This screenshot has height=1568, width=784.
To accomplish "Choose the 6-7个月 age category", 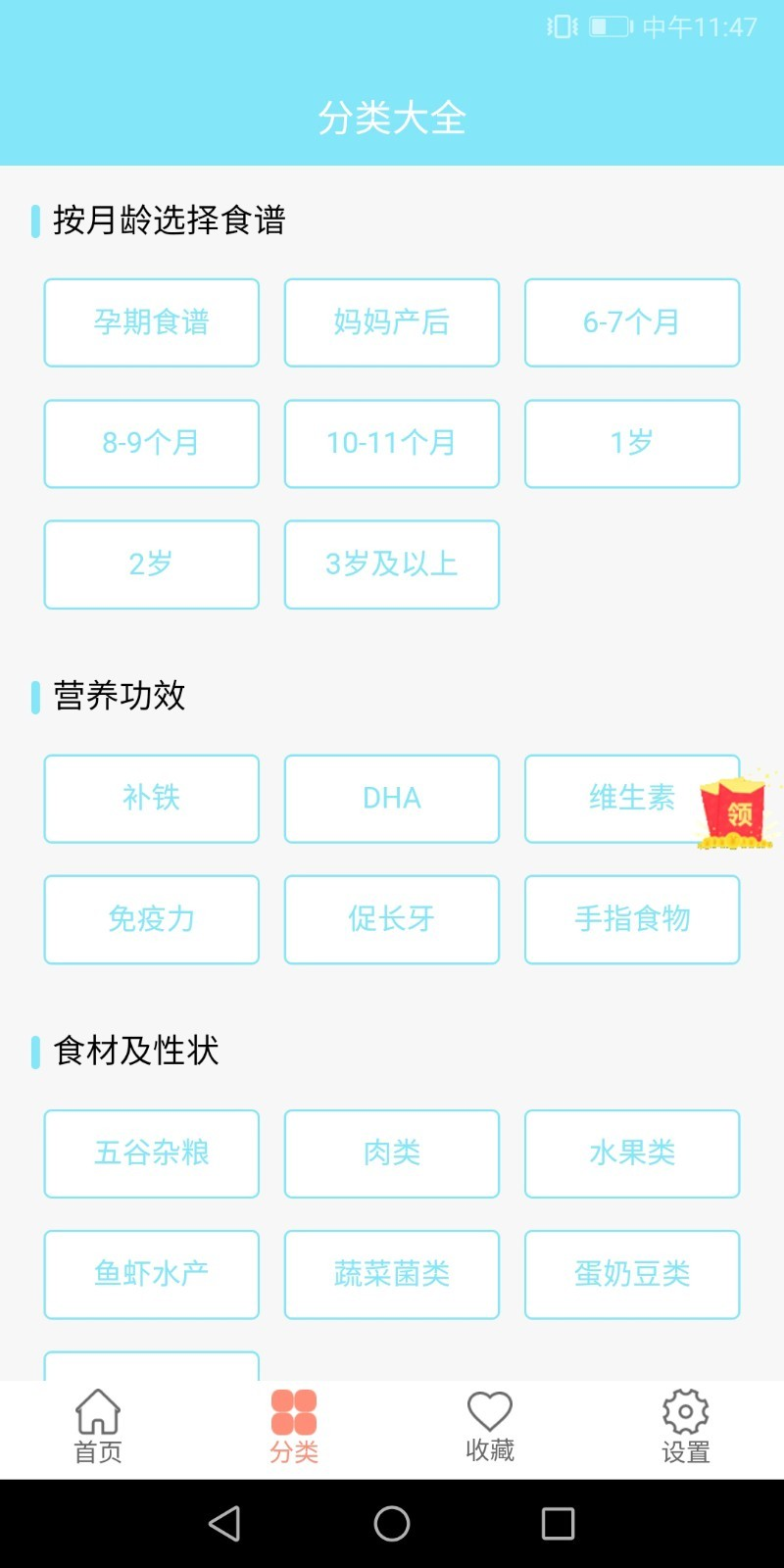I will click(631, 322).
